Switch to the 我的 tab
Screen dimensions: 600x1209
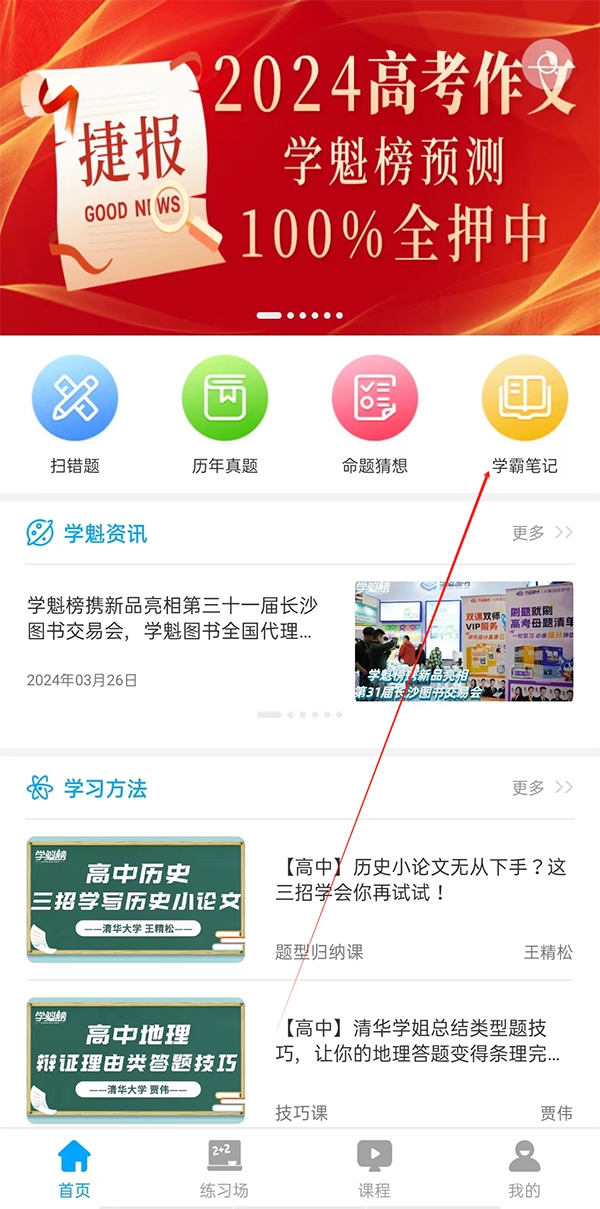(x=524, y=1168)
